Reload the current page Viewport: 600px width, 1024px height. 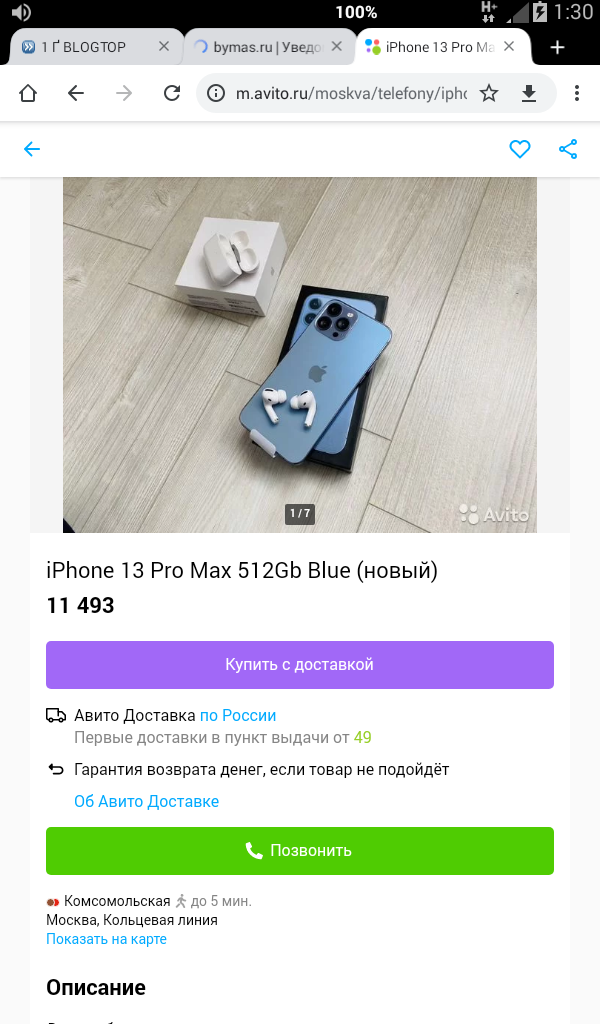tap(172, 94)
